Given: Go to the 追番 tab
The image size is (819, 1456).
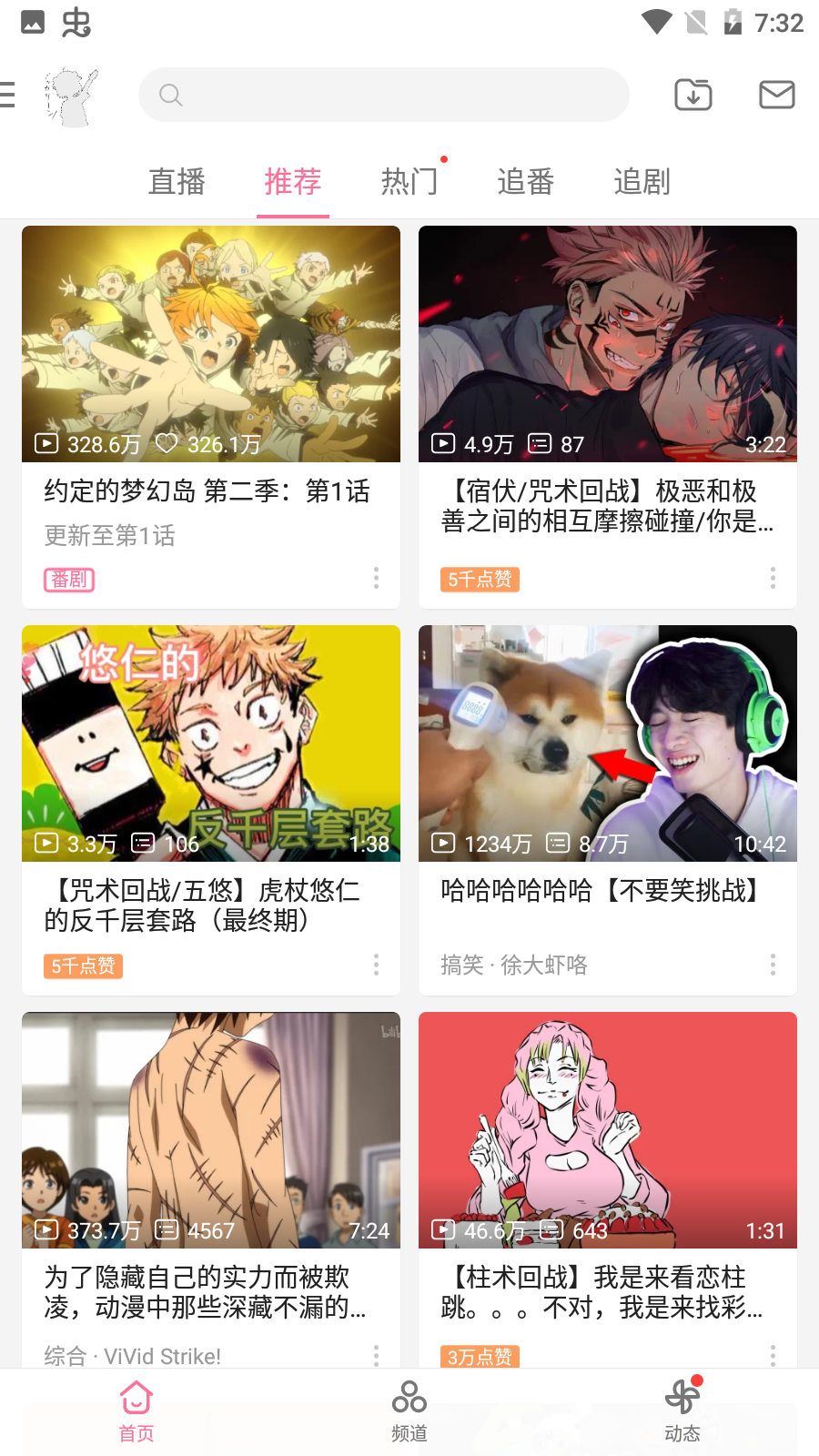Looking at the screenshot, I should (525, 182).
